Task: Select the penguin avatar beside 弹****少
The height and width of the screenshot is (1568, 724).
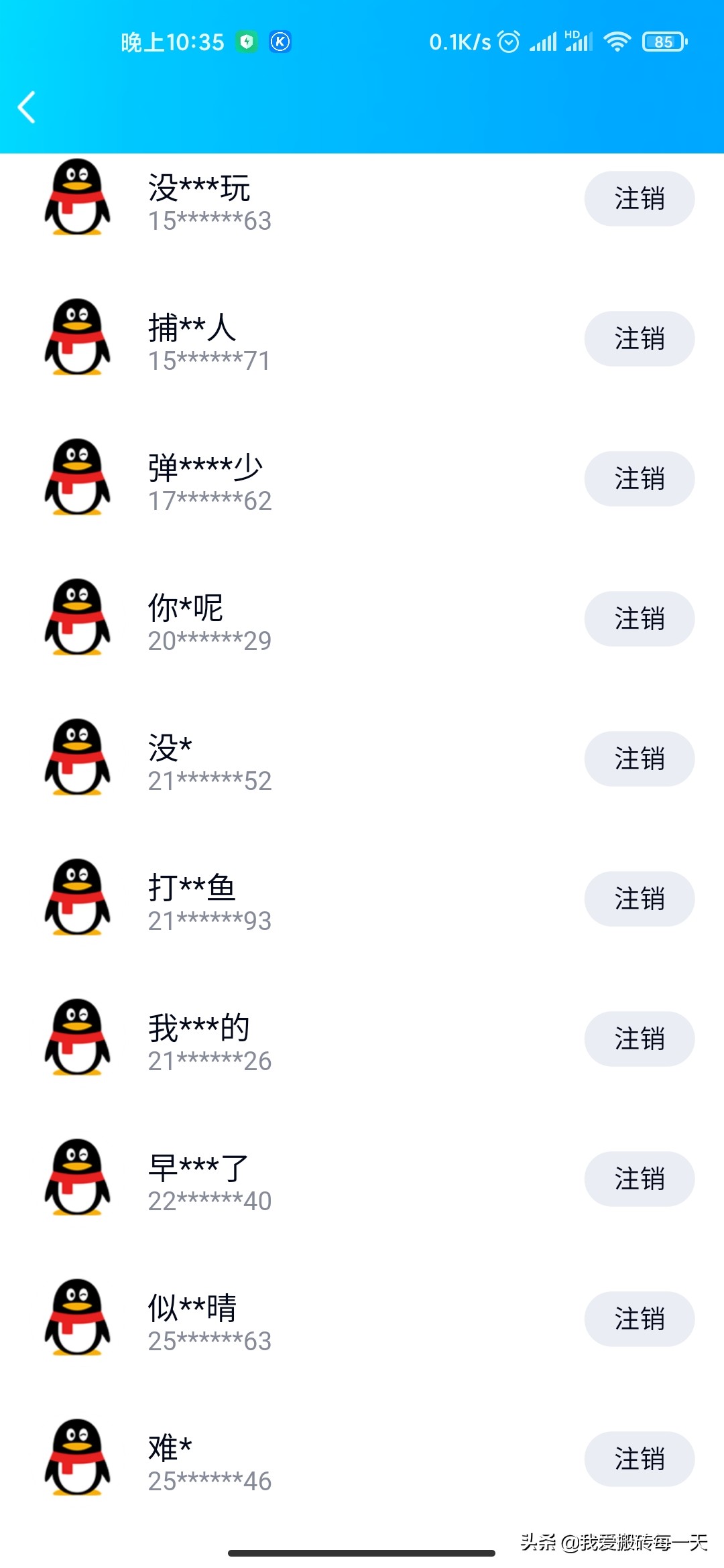Action: 77,479
